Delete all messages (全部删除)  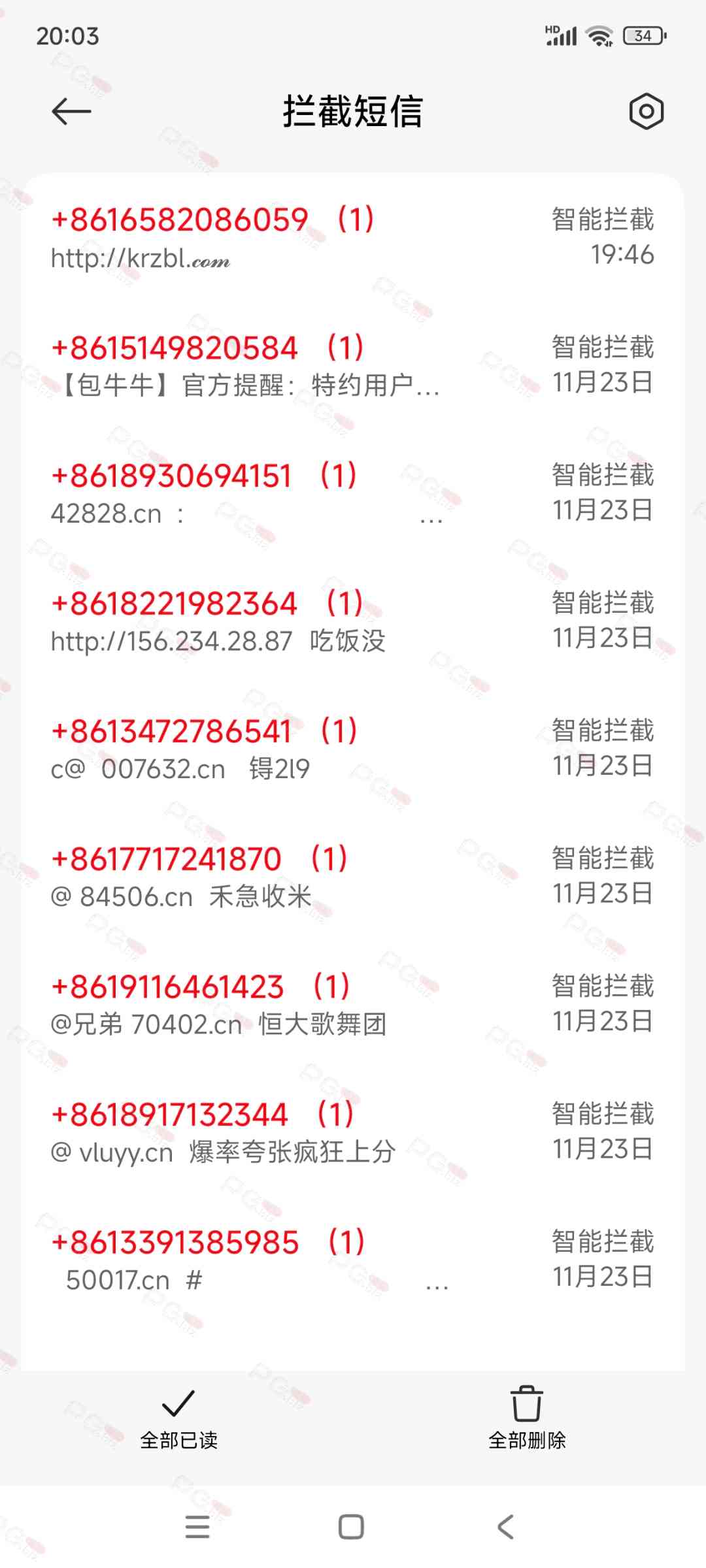click(527, 1418)
